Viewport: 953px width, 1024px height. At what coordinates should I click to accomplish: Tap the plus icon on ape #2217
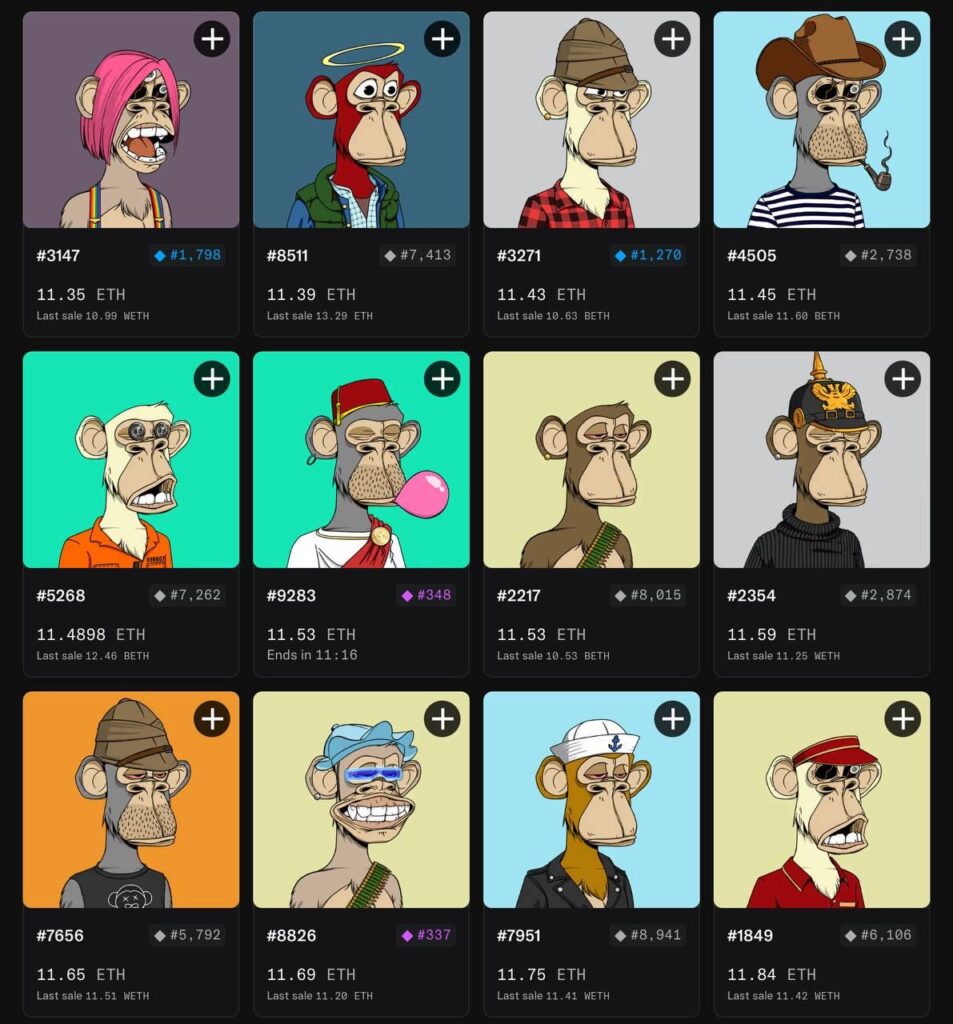coord(672,379)
